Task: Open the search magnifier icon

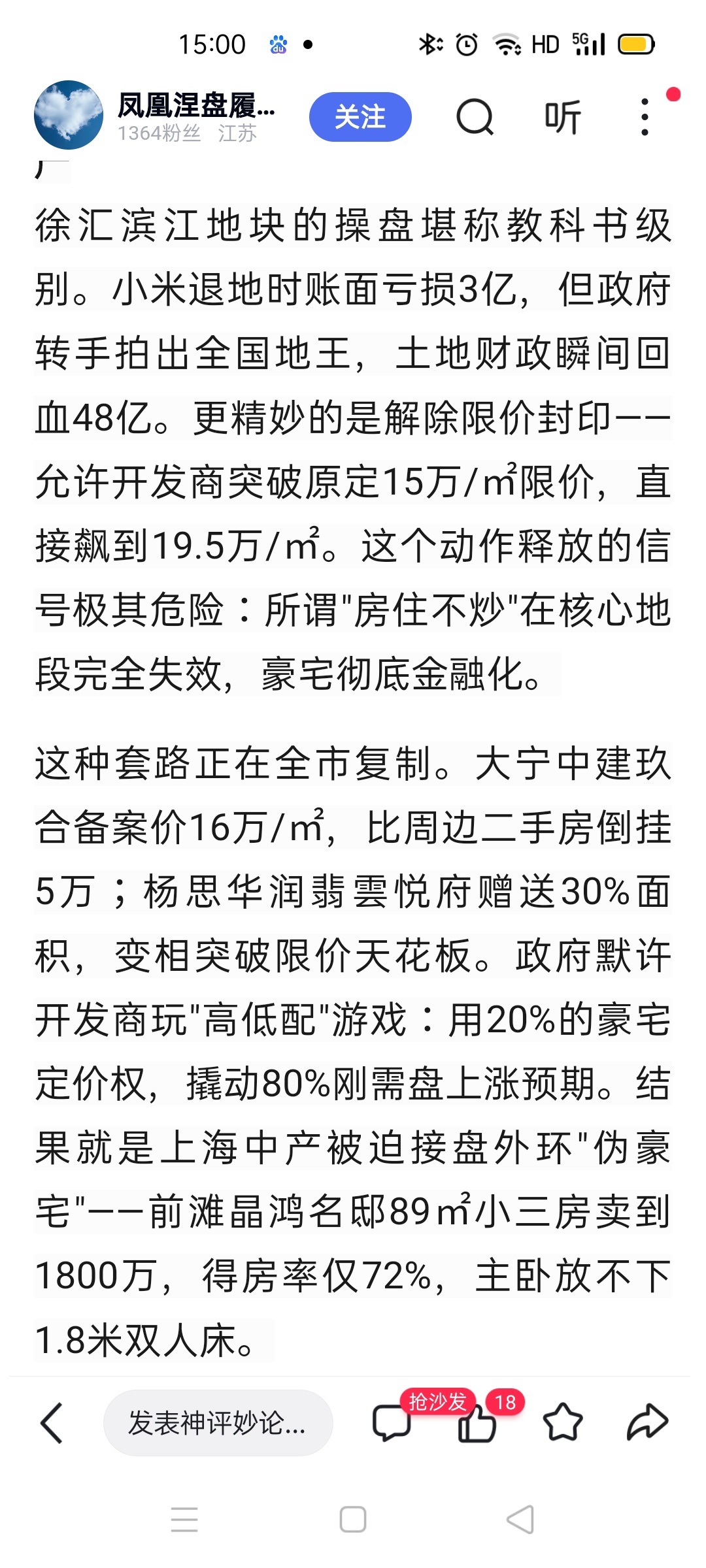Action: pos(475,117)
